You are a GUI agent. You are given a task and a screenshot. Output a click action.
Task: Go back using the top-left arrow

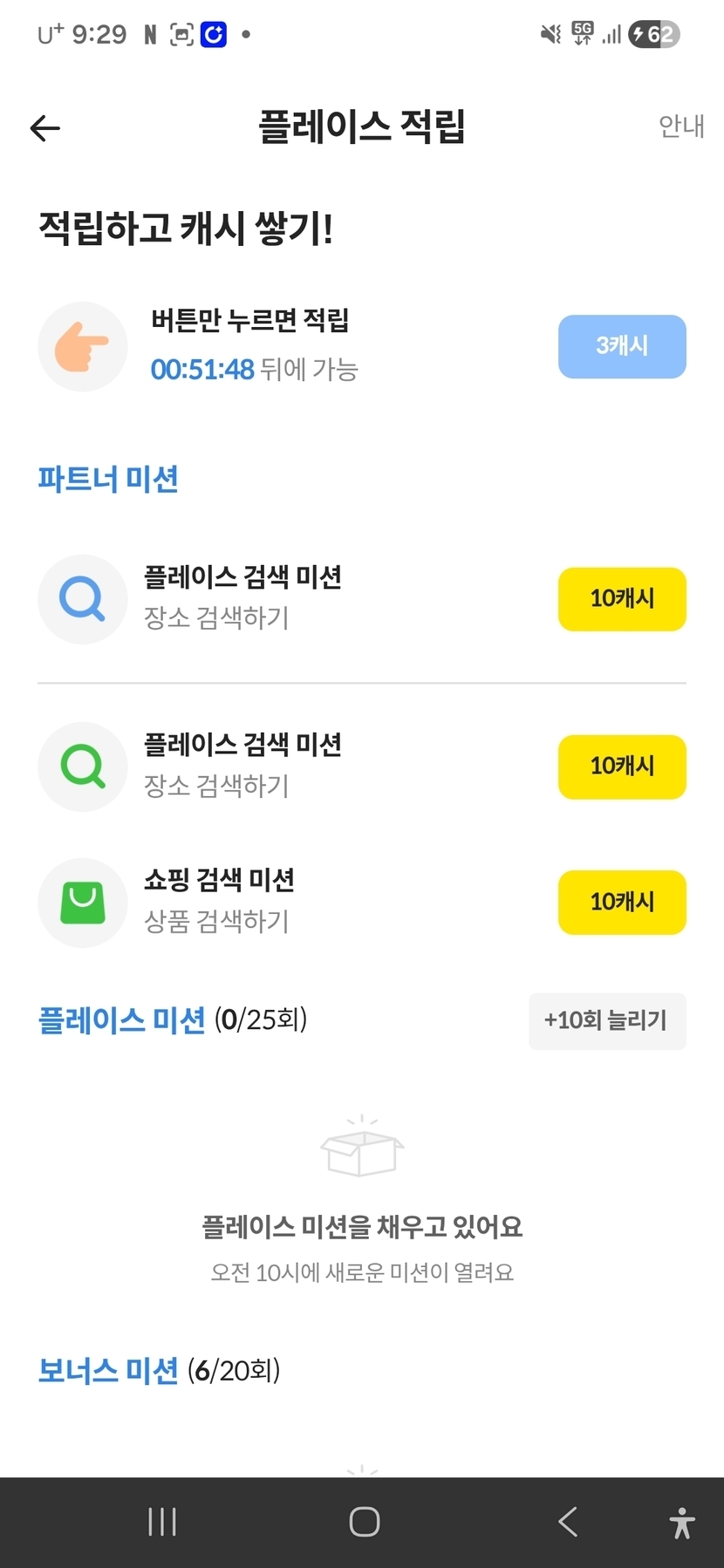[x=45, y=129]
